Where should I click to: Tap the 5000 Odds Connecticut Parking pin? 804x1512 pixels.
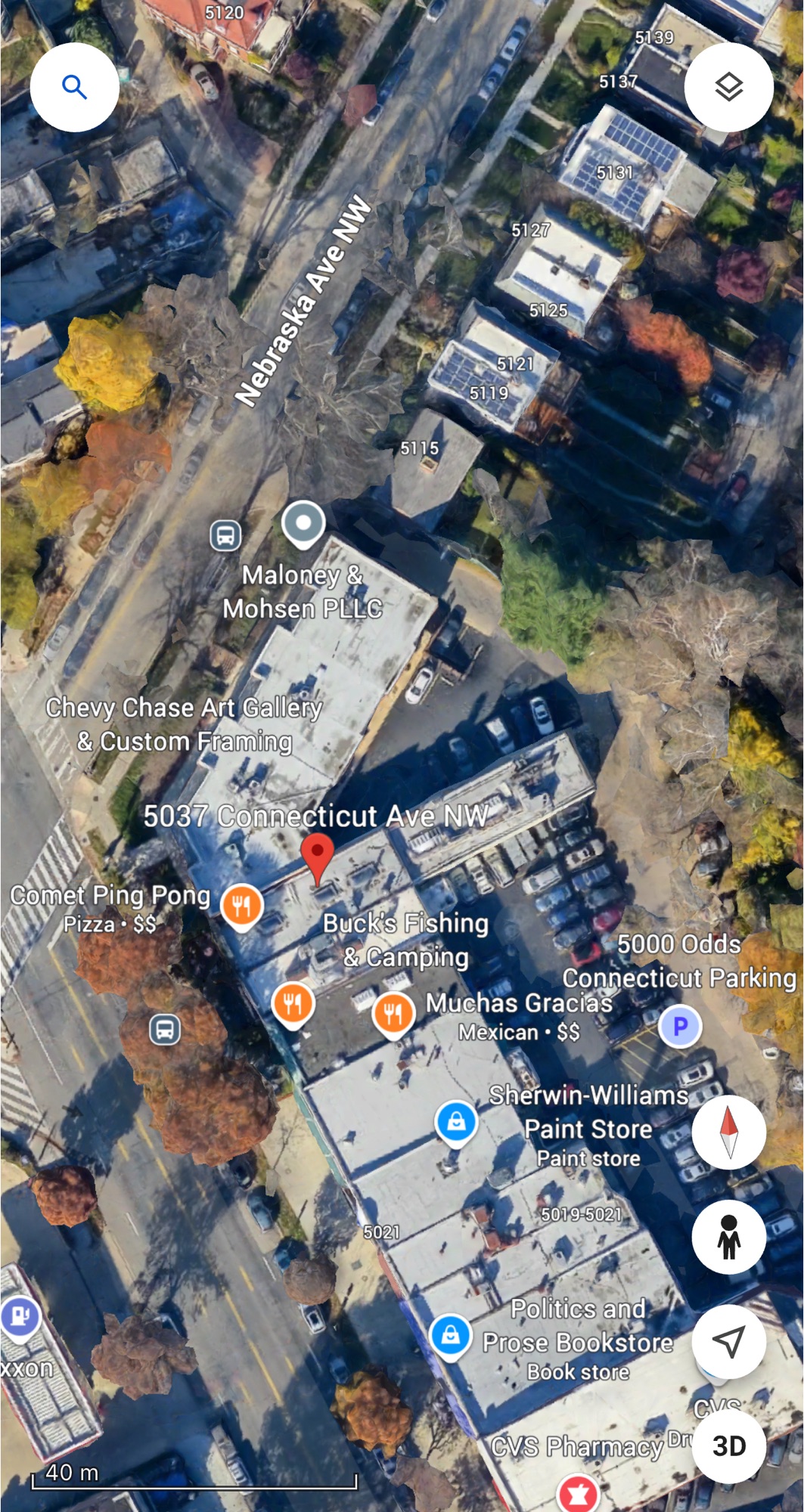[x=679, y=1026]
